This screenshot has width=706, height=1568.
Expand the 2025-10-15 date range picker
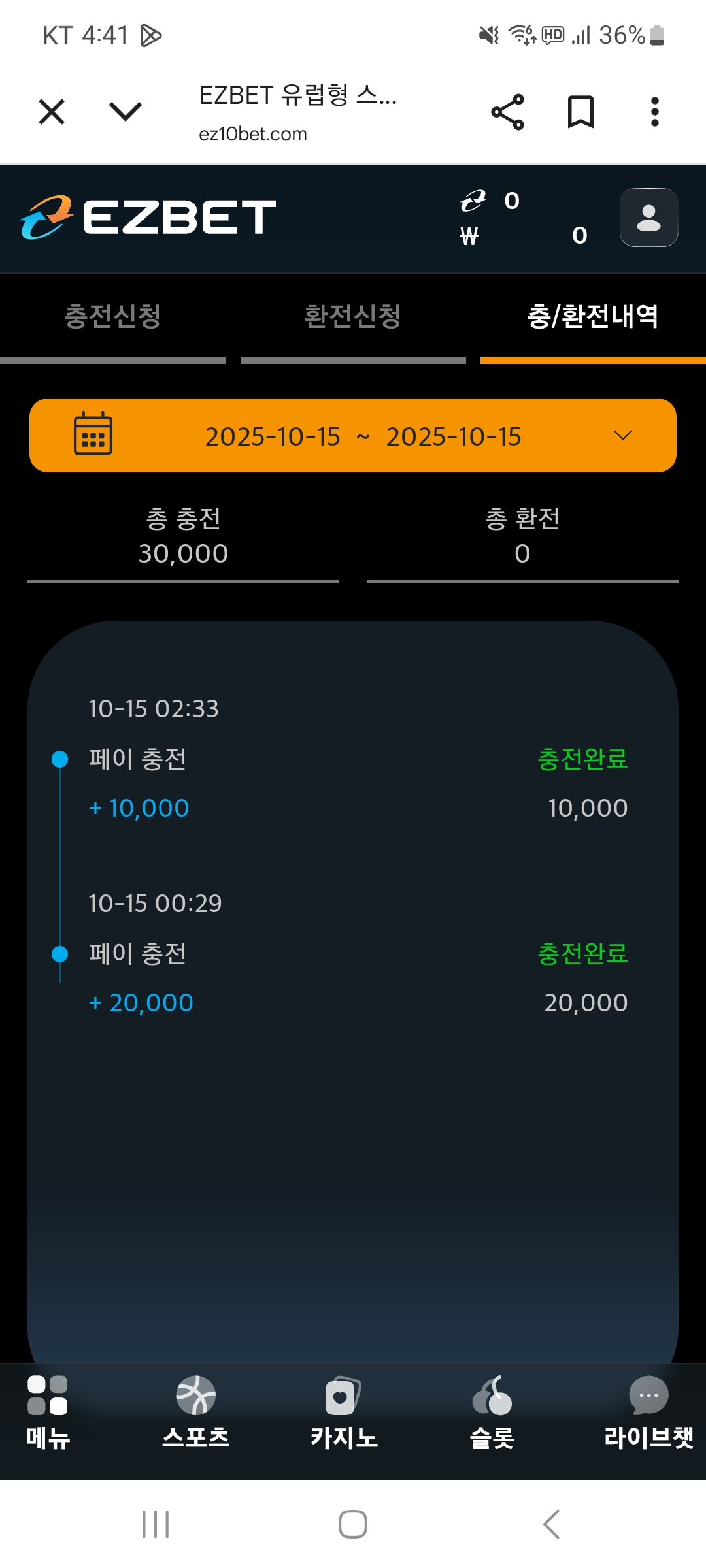click(x=353, y=436)
